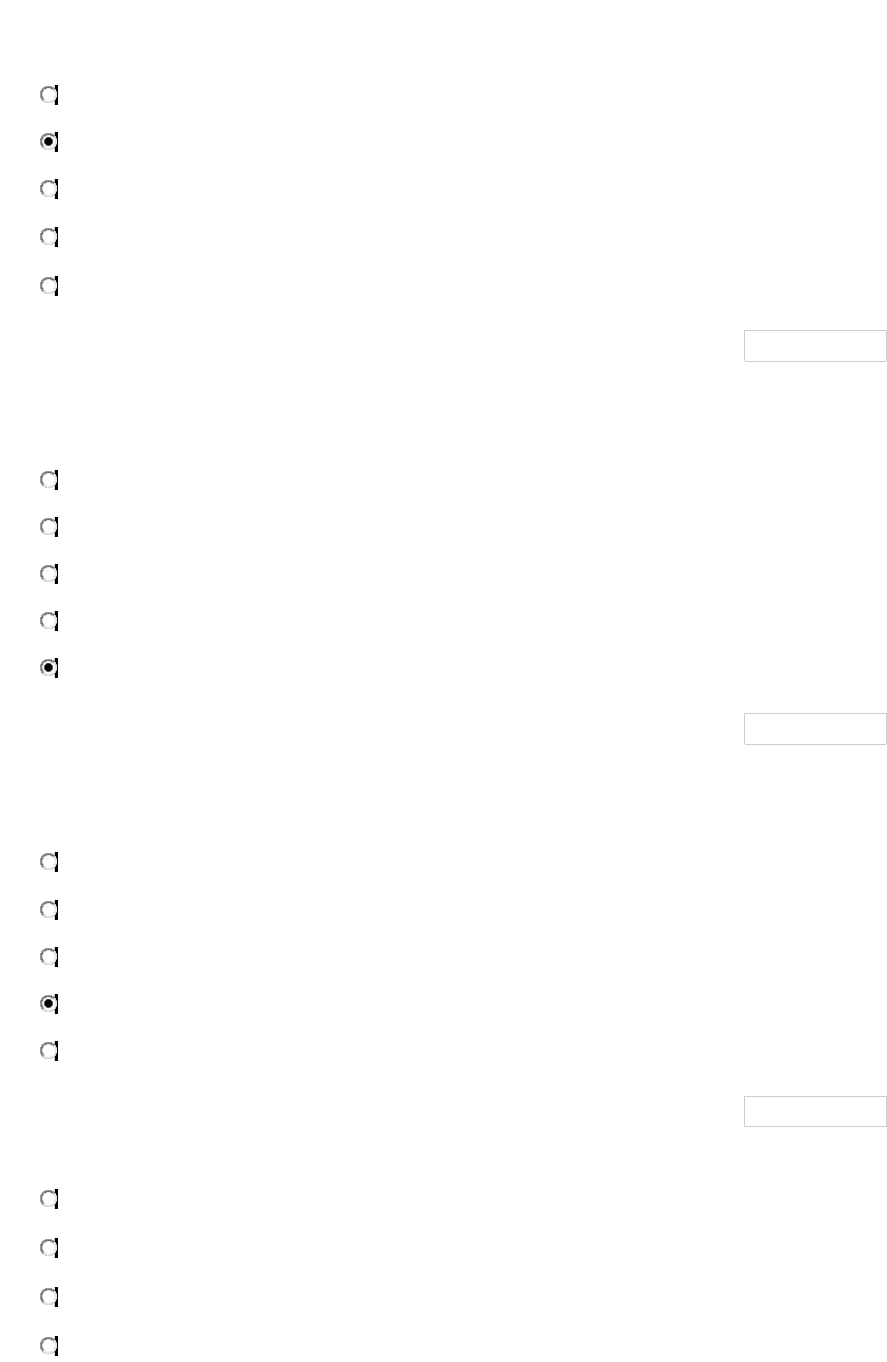
Task: Choose the second radio option of the second question
Action: 48,526
